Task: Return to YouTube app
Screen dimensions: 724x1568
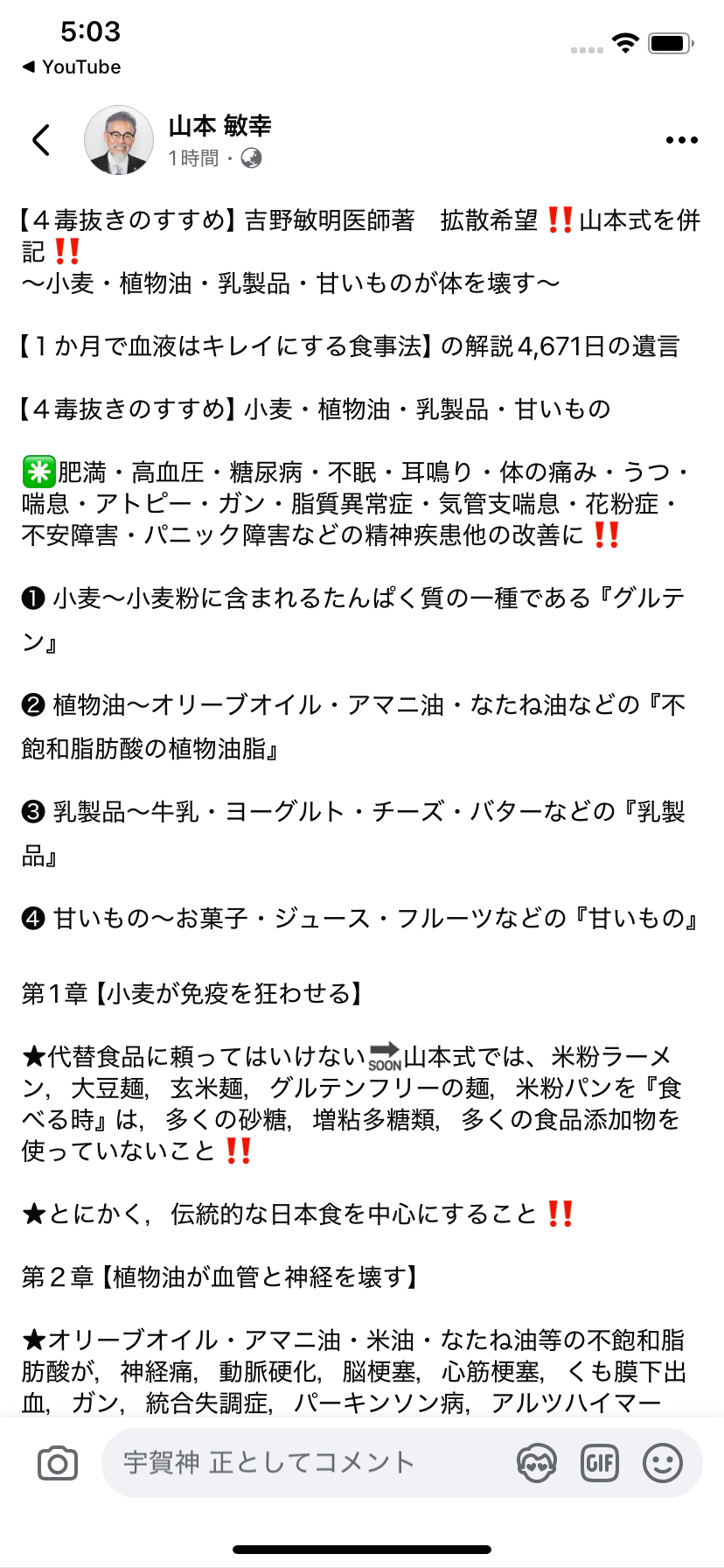Action: 72,67
